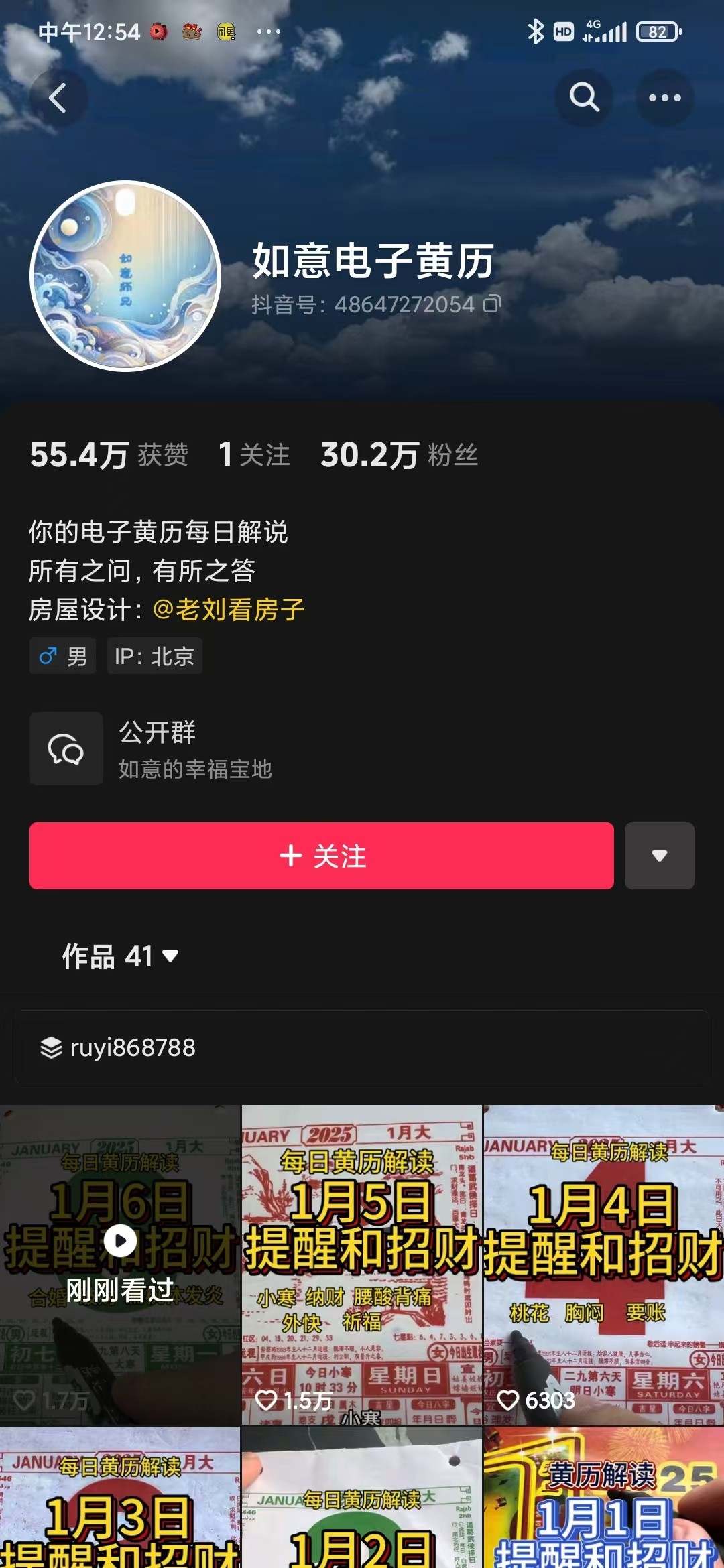The image size is (724, 1568).
Task: Open the 1月1日 黄历解读 video
Action: tap(603, 1501)
